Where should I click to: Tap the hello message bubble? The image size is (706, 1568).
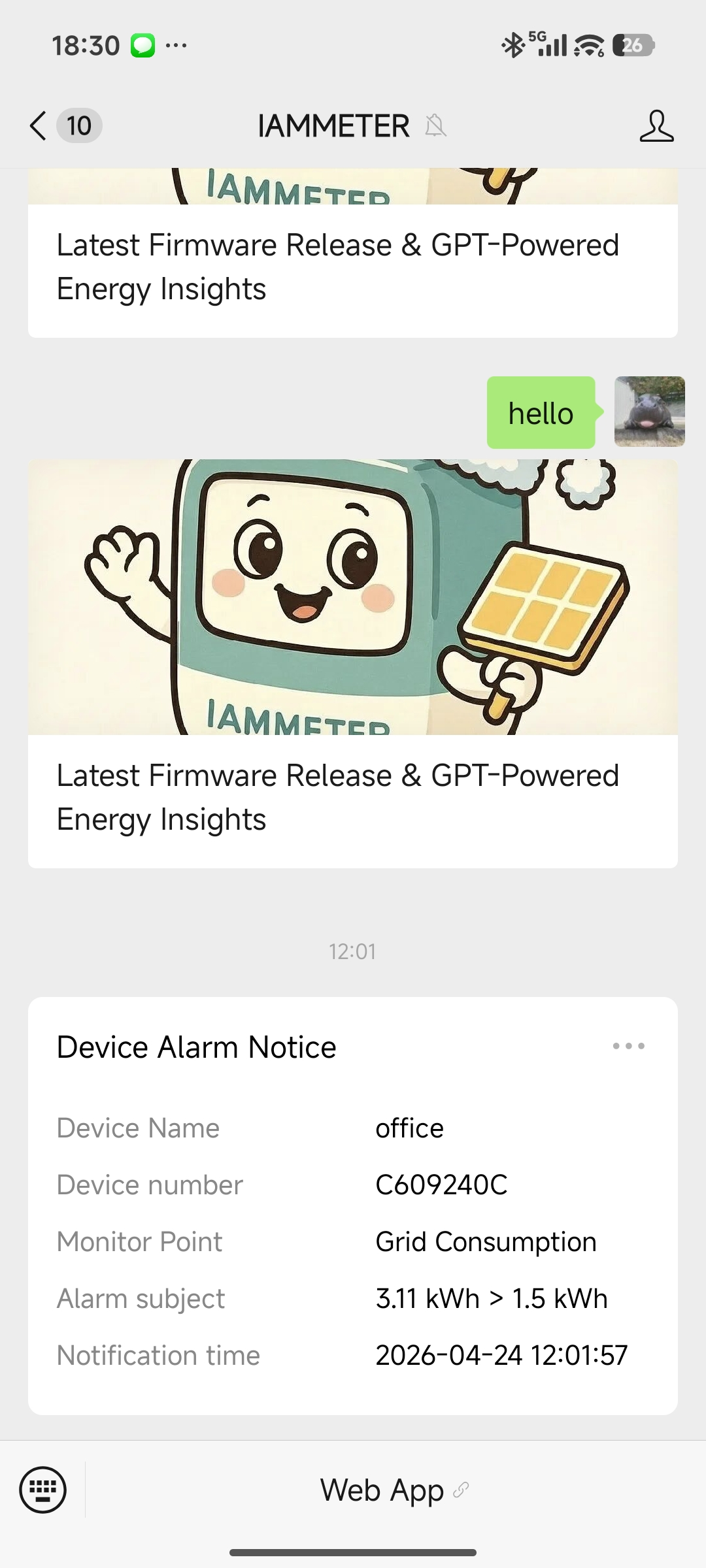(x=541, y=413)
